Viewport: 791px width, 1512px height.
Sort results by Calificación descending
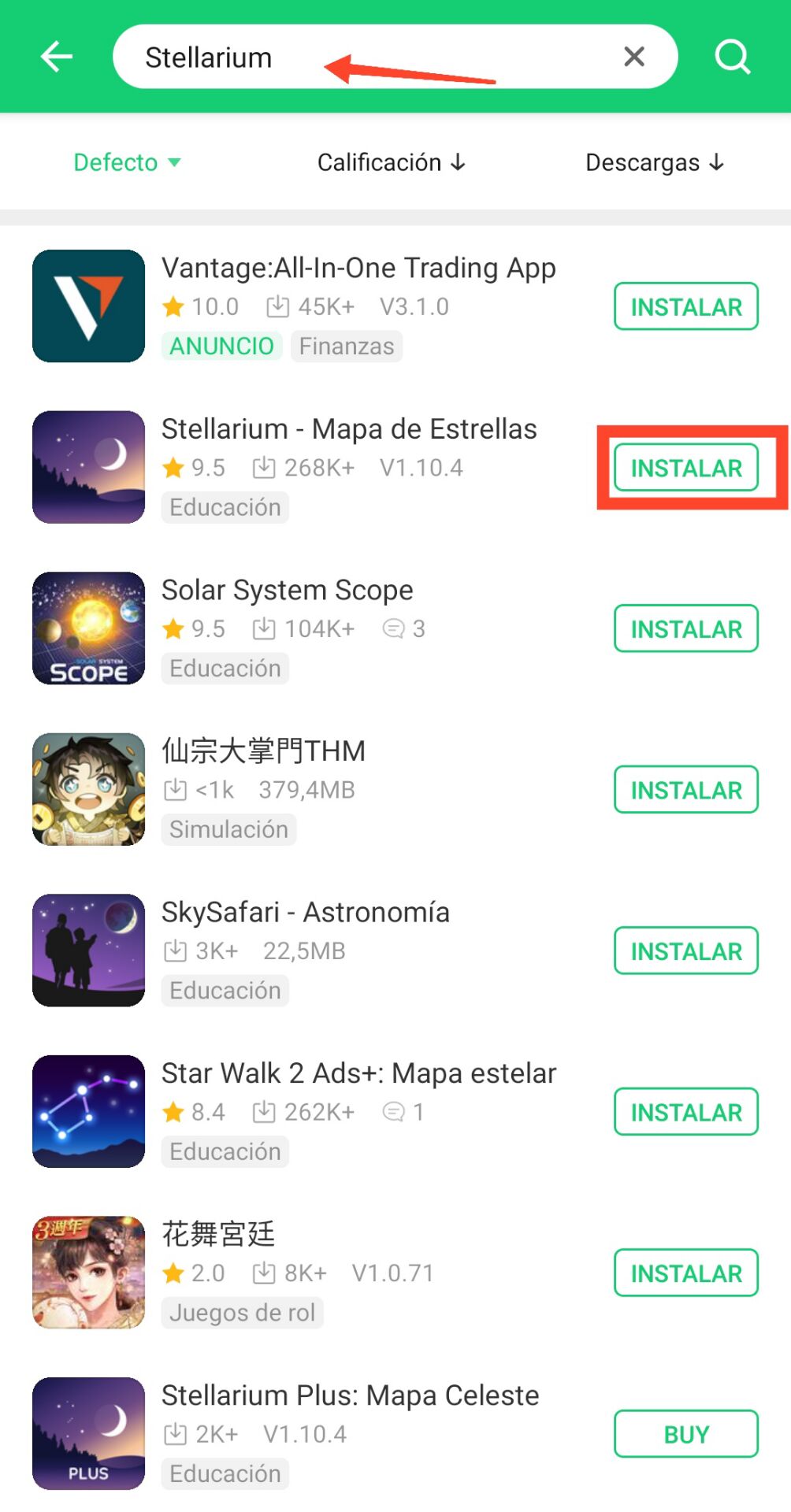click(391, 162)
